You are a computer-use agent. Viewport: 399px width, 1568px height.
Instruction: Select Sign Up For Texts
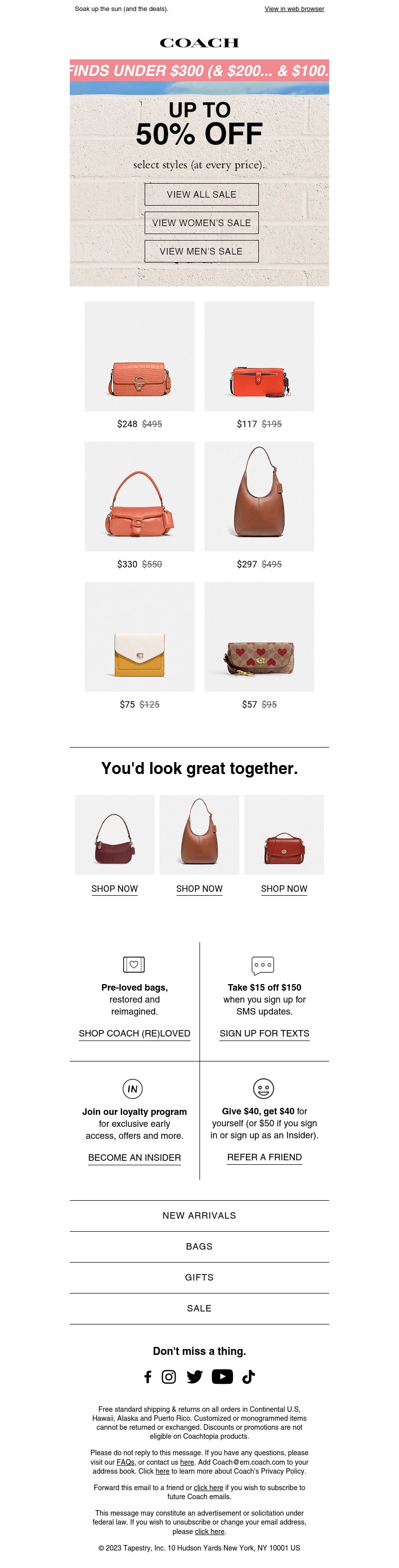[264, 1034]
